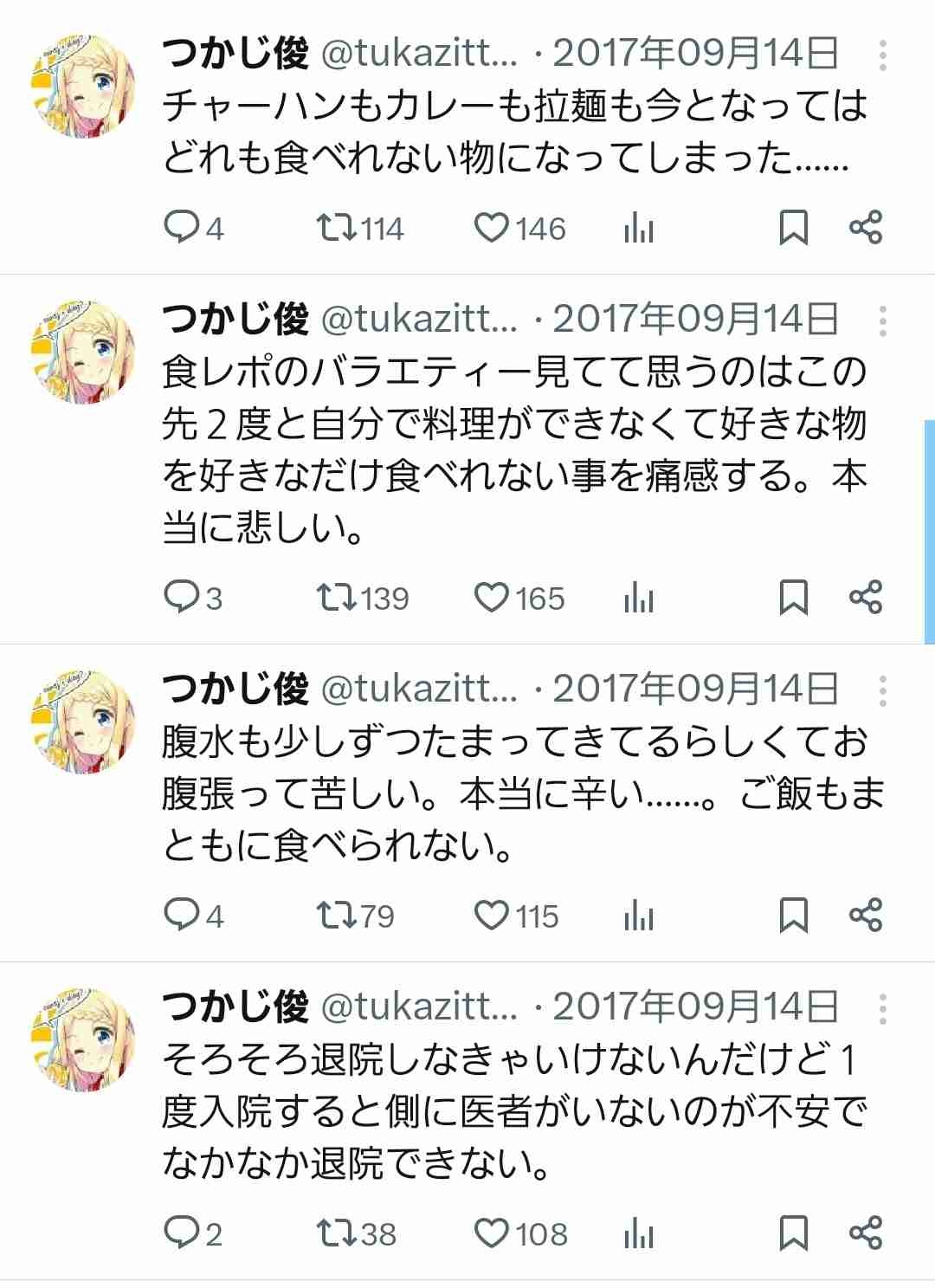
Task: Open overflow menu on the チャーハン tweet
Action: pos(882,55)
